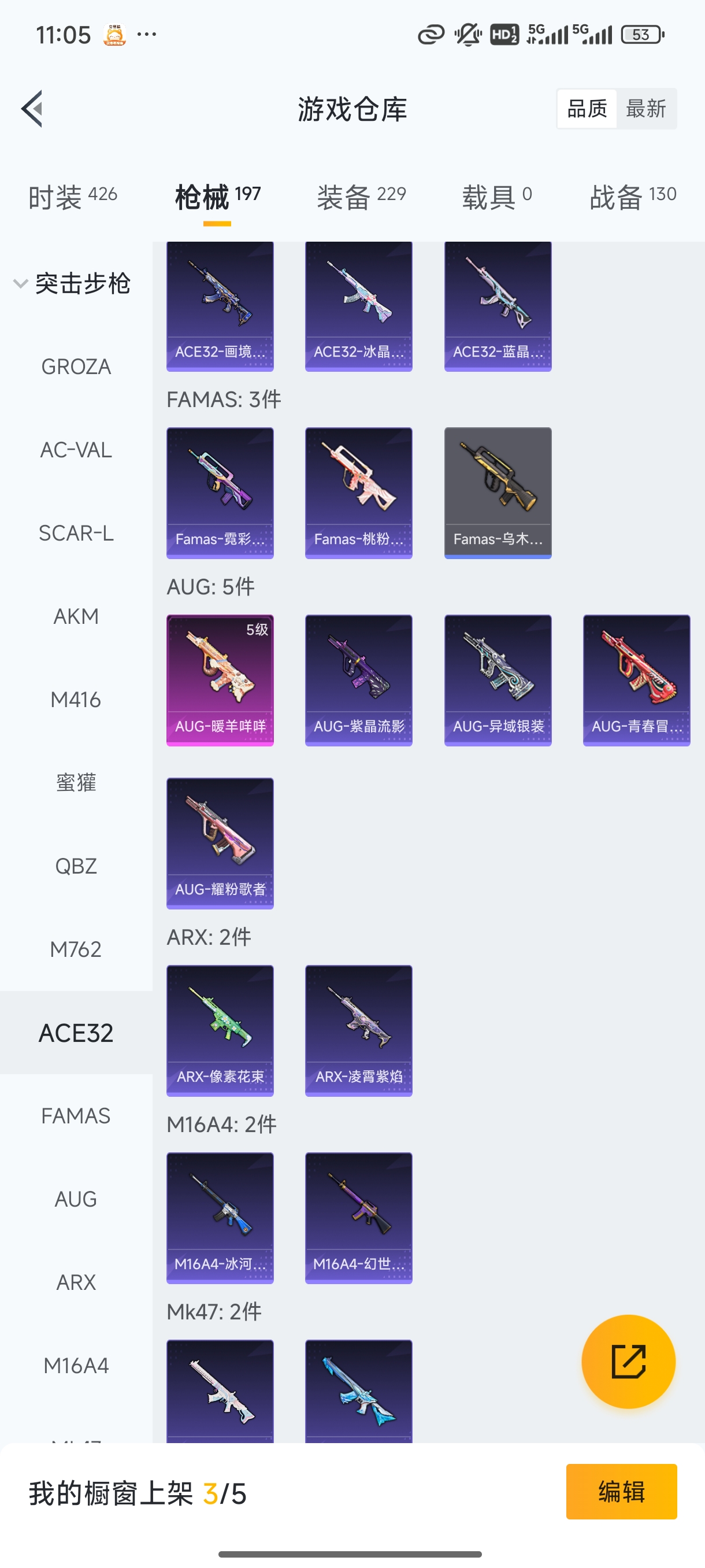Tap 编辑 to edit the showcase
Image resolution: width=705 pixels, height=1568 pixels.
point(621,1491)
